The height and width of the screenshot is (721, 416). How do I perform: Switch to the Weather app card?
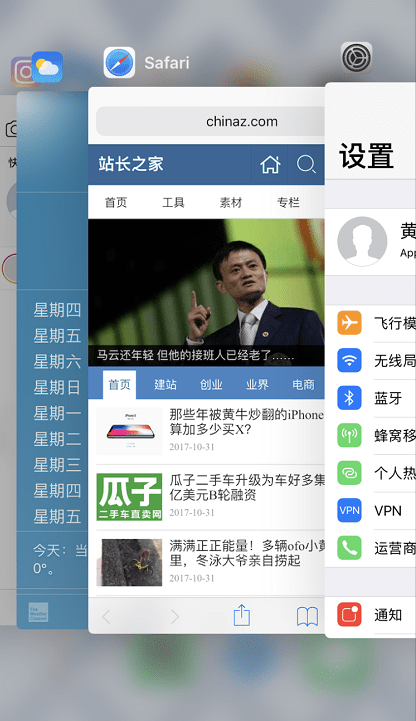[52, 360]
